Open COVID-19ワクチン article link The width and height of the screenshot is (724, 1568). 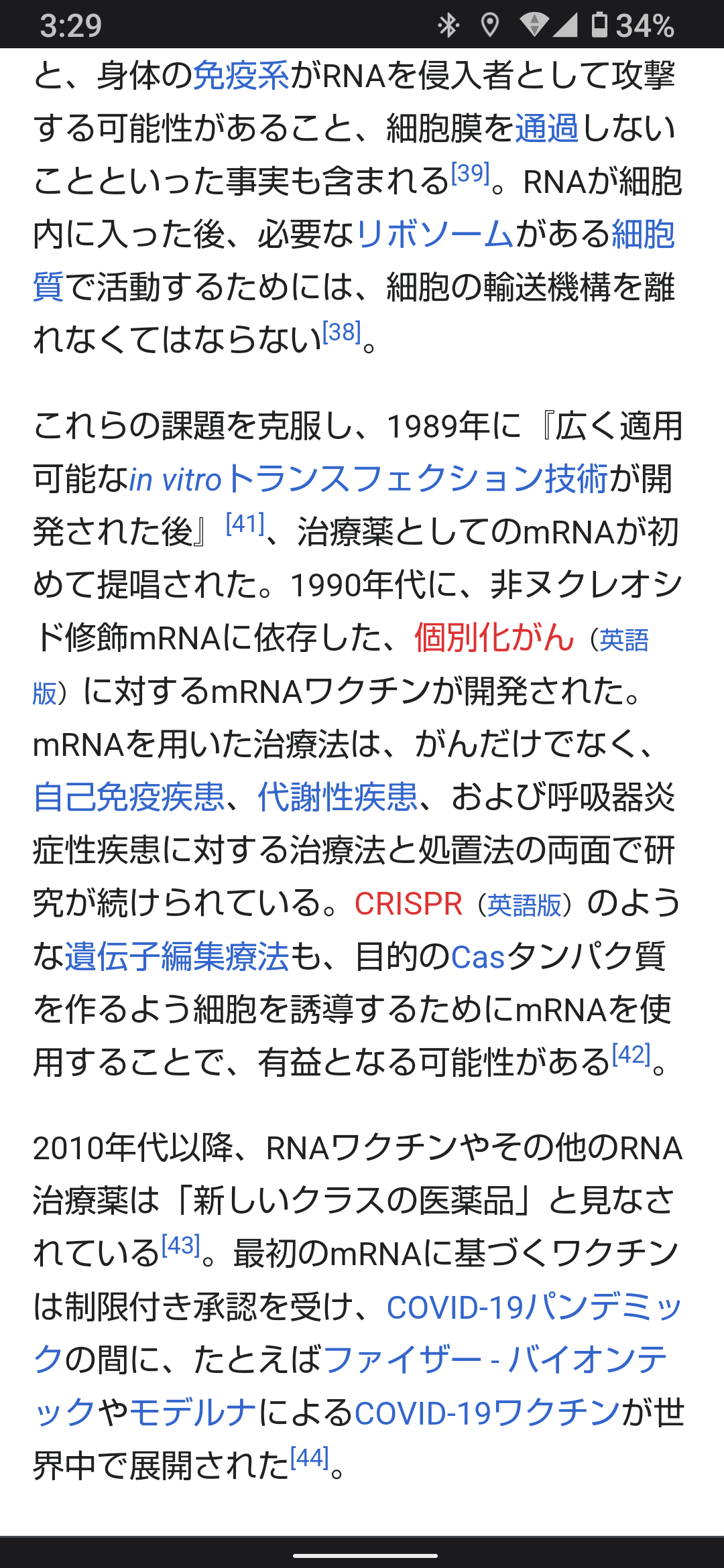click(x=487, y=1413)
